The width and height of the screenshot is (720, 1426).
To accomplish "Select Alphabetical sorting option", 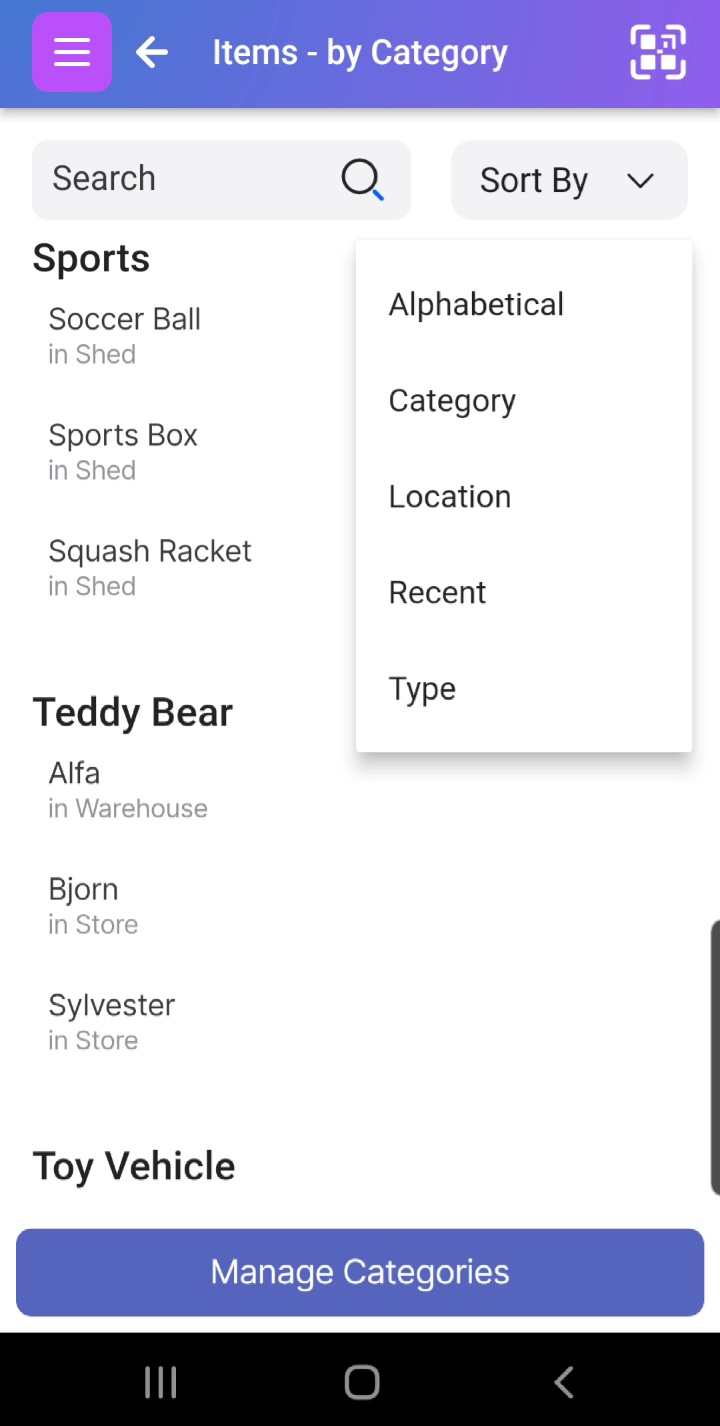I will pos(476,304).
